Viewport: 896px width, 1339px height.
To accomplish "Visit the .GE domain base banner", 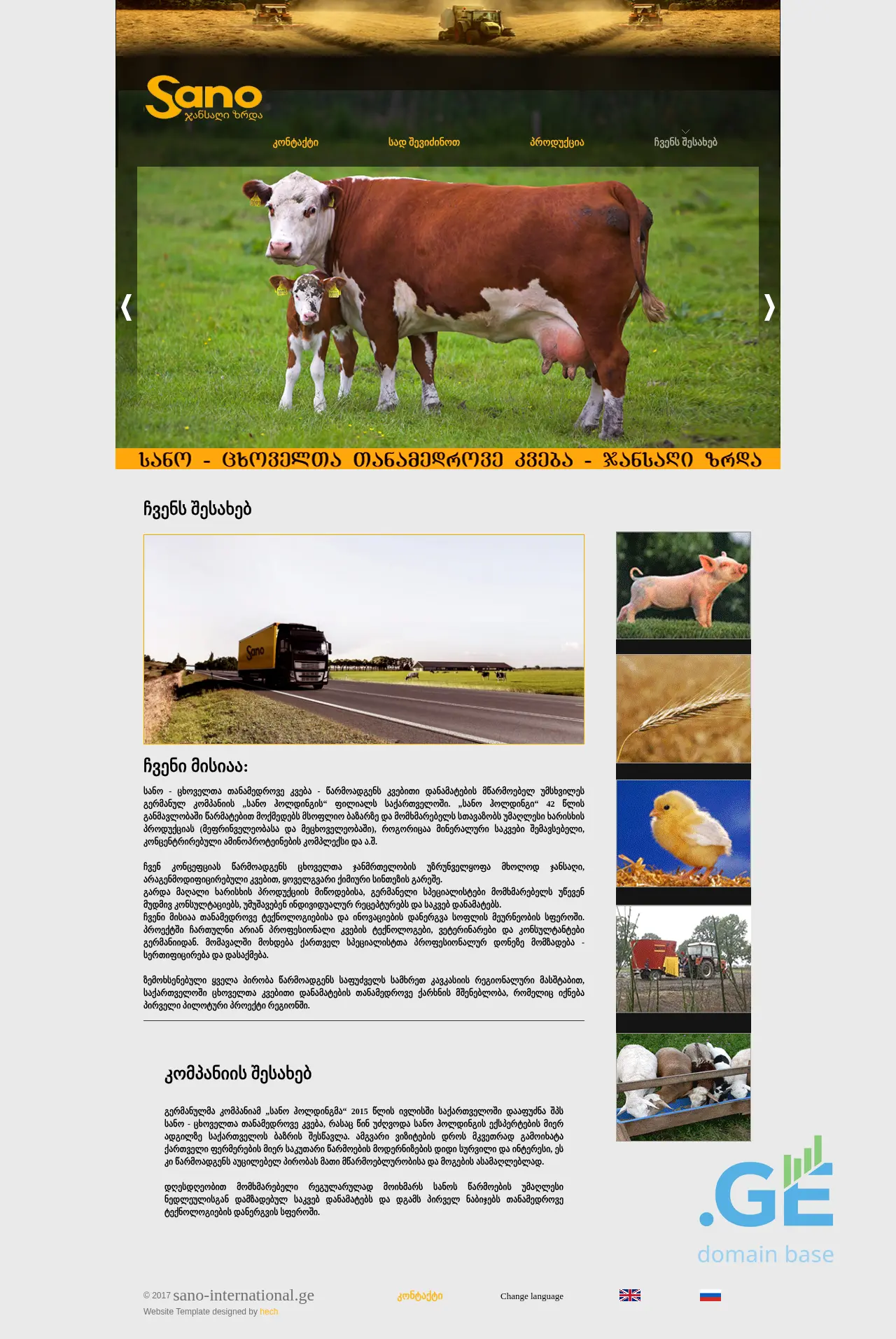I will pos(766,1202).
